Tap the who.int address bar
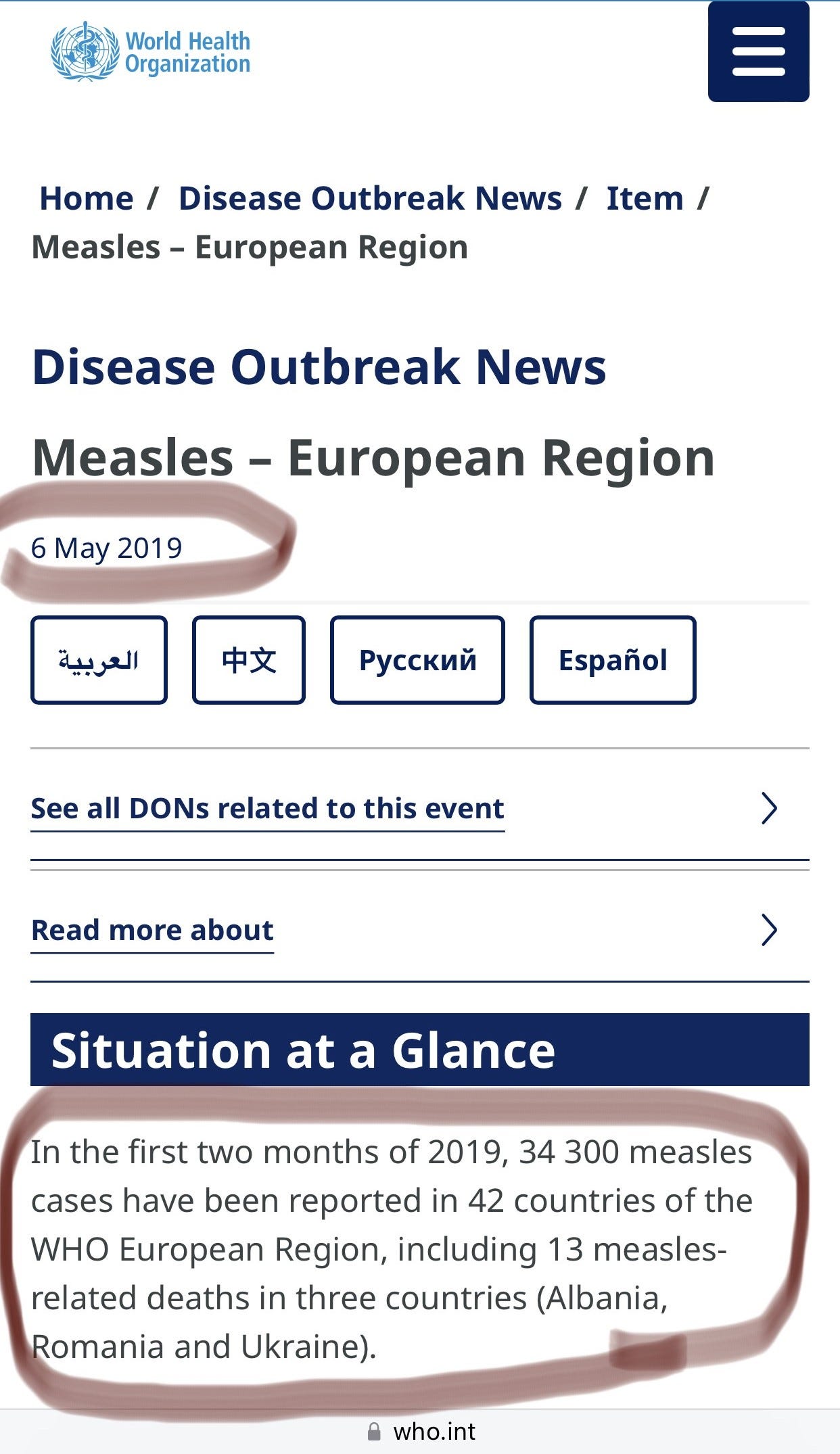Viewport: 840px width, 1454px height. [420, 1432]
